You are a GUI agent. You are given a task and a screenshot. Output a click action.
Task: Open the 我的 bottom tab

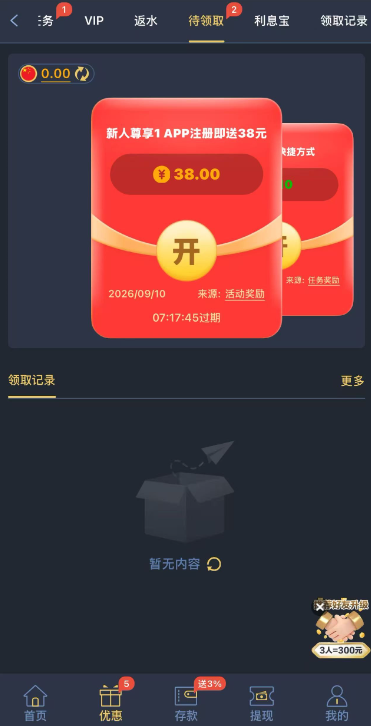[x=337, y=703]
